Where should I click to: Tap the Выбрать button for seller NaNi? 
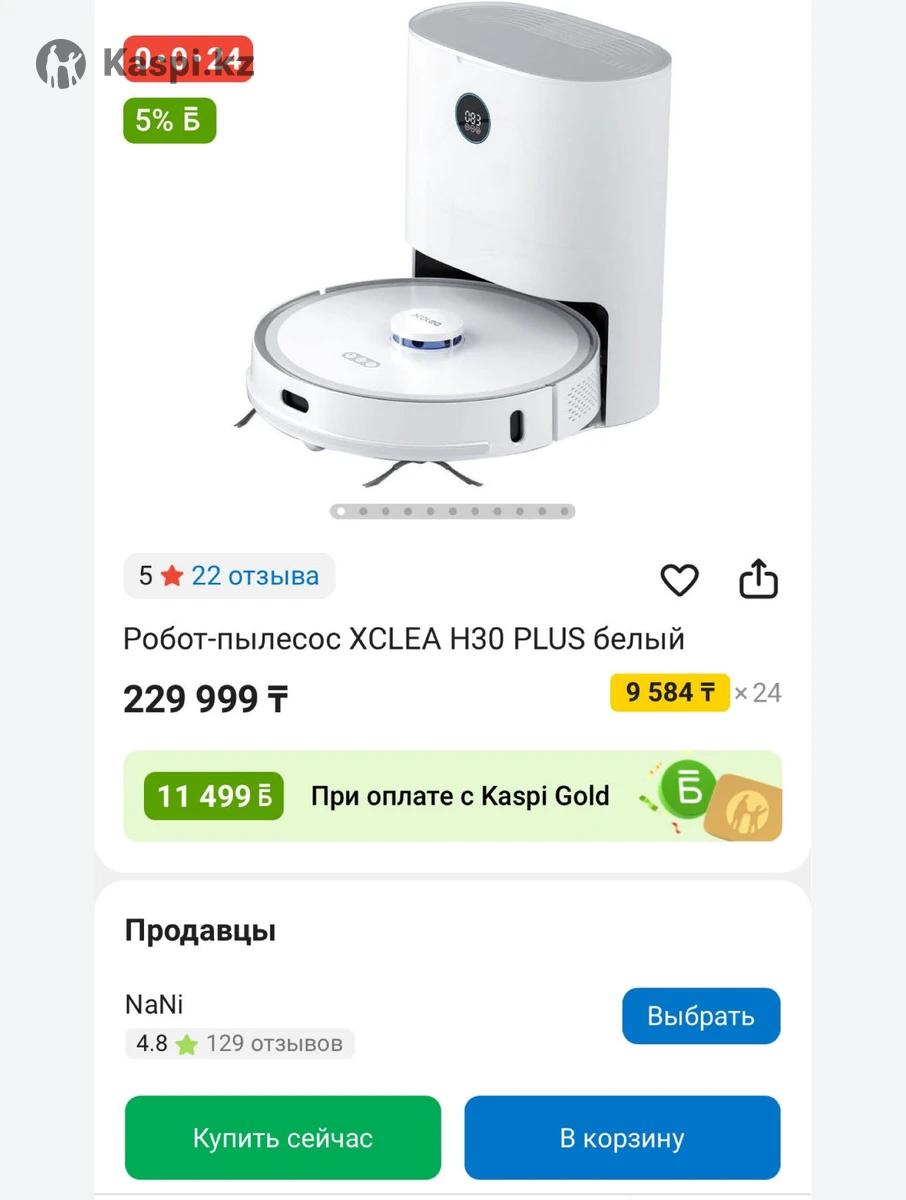(x=700, y=1016)
